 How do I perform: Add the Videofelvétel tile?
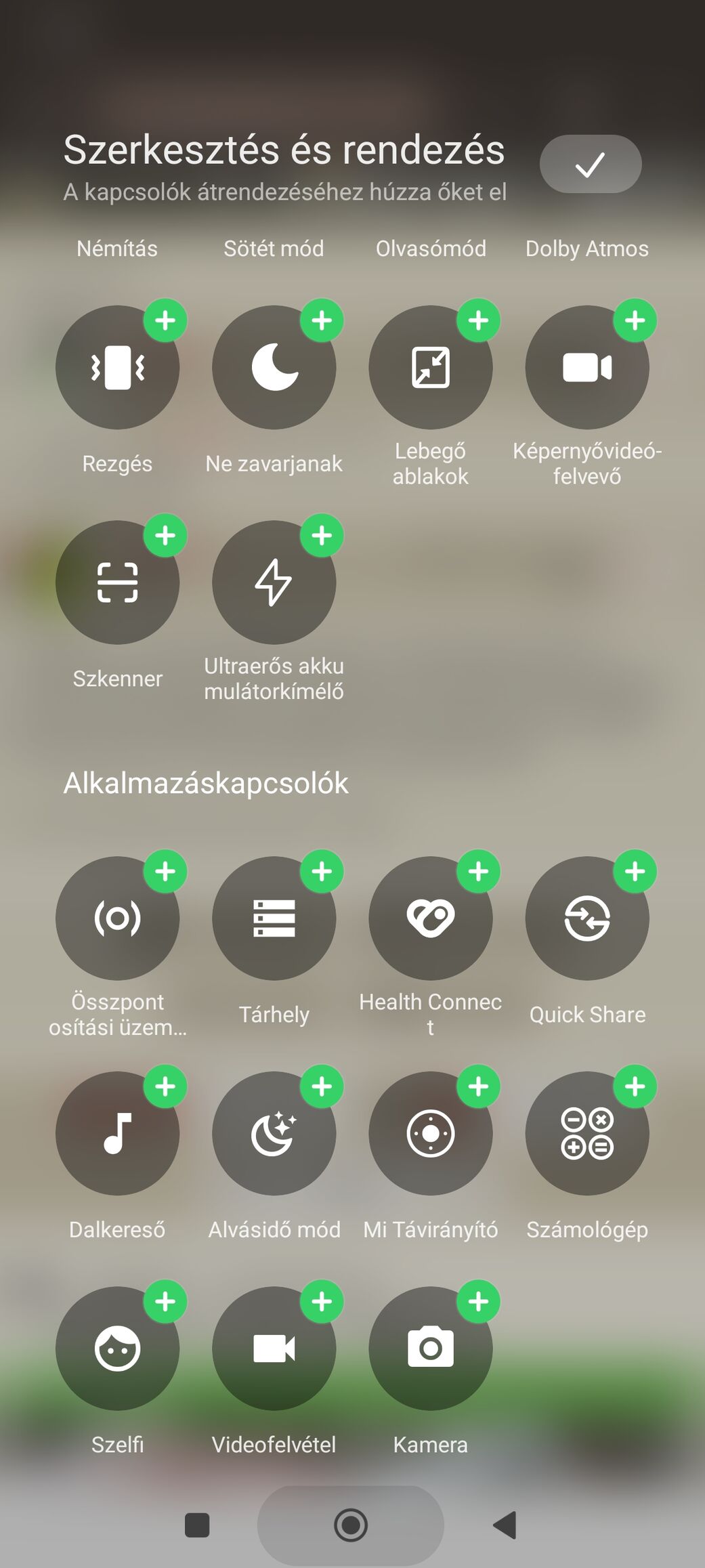click(322, 1301)
